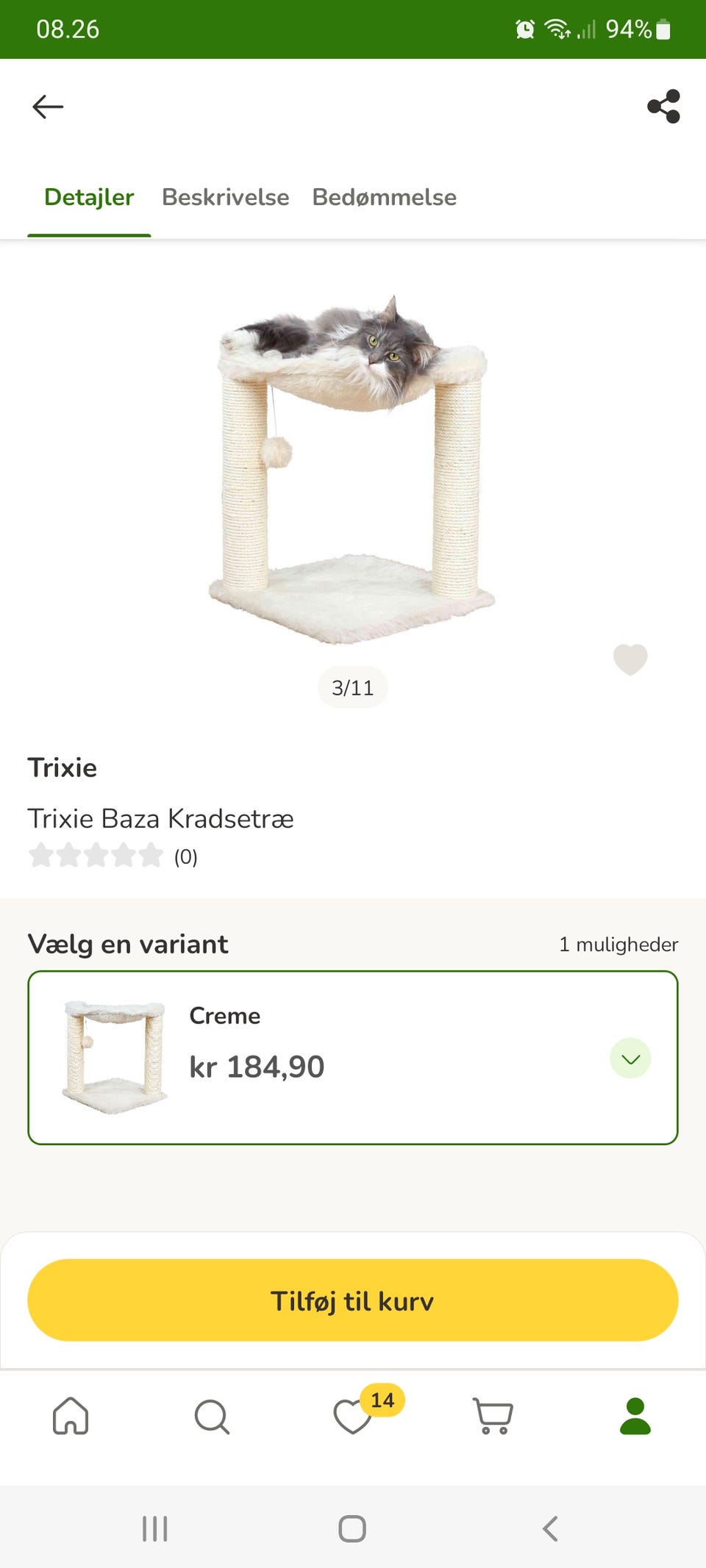Tap the kr 184,90 price label
706x1568 pixels.
click(x=257, y=1067)
